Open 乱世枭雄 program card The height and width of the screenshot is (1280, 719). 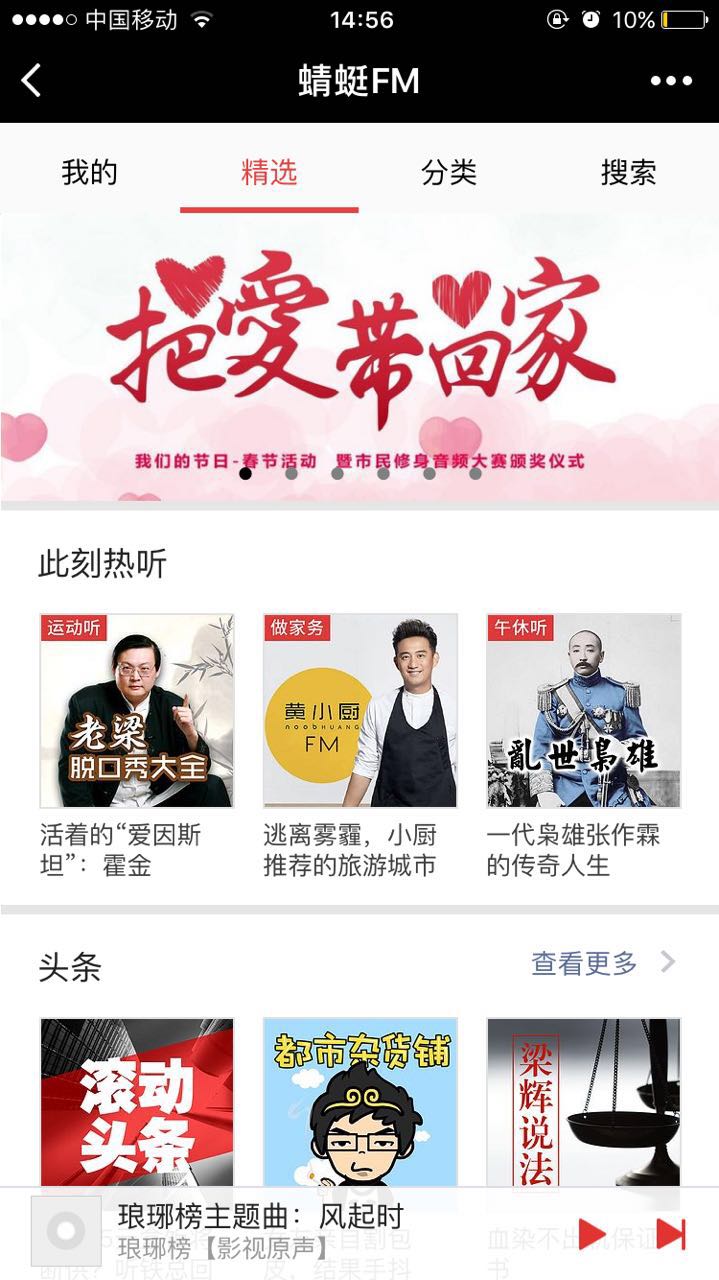pos(584,711)
